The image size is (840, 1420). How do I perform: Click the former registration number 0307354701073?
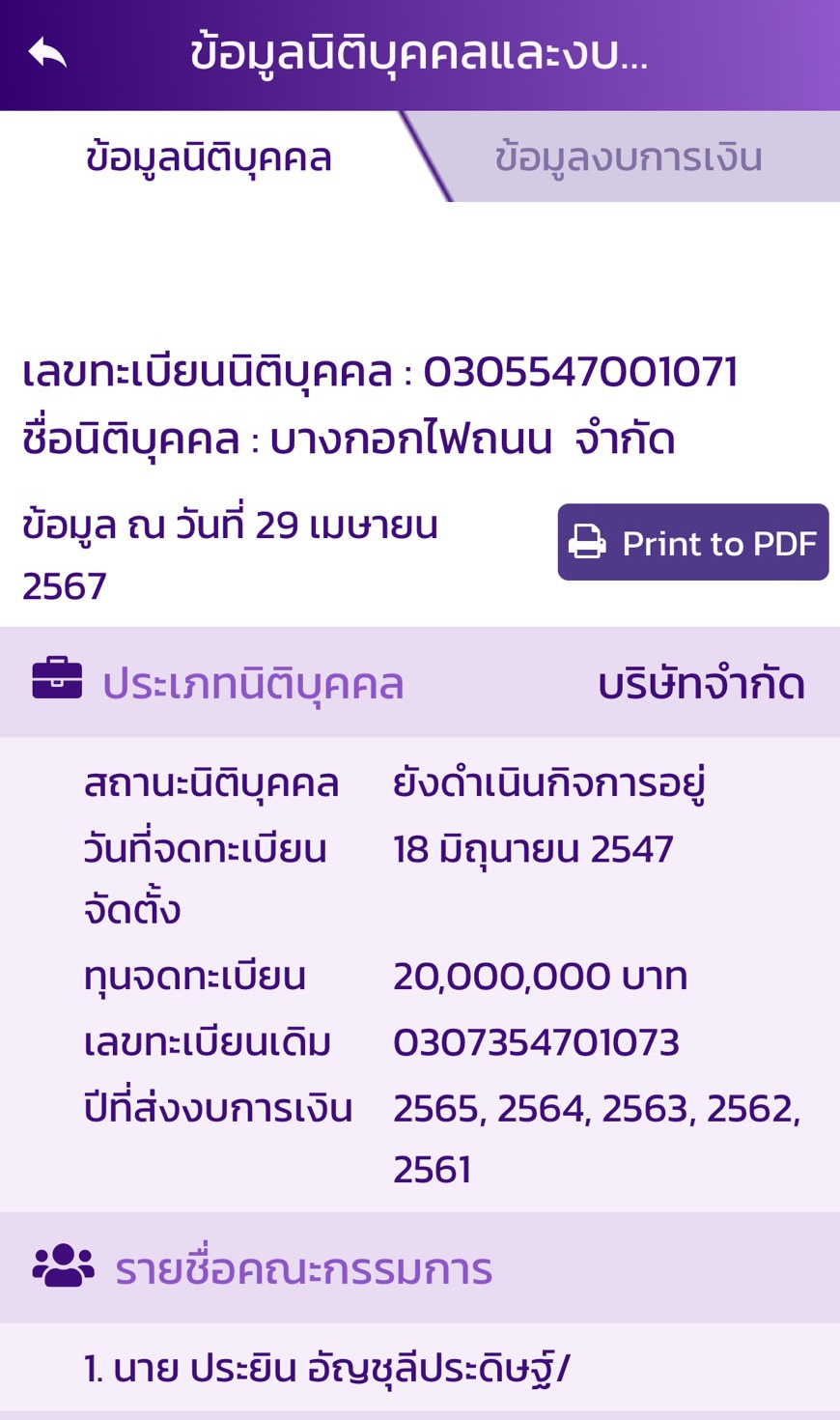pos(537,1040)
